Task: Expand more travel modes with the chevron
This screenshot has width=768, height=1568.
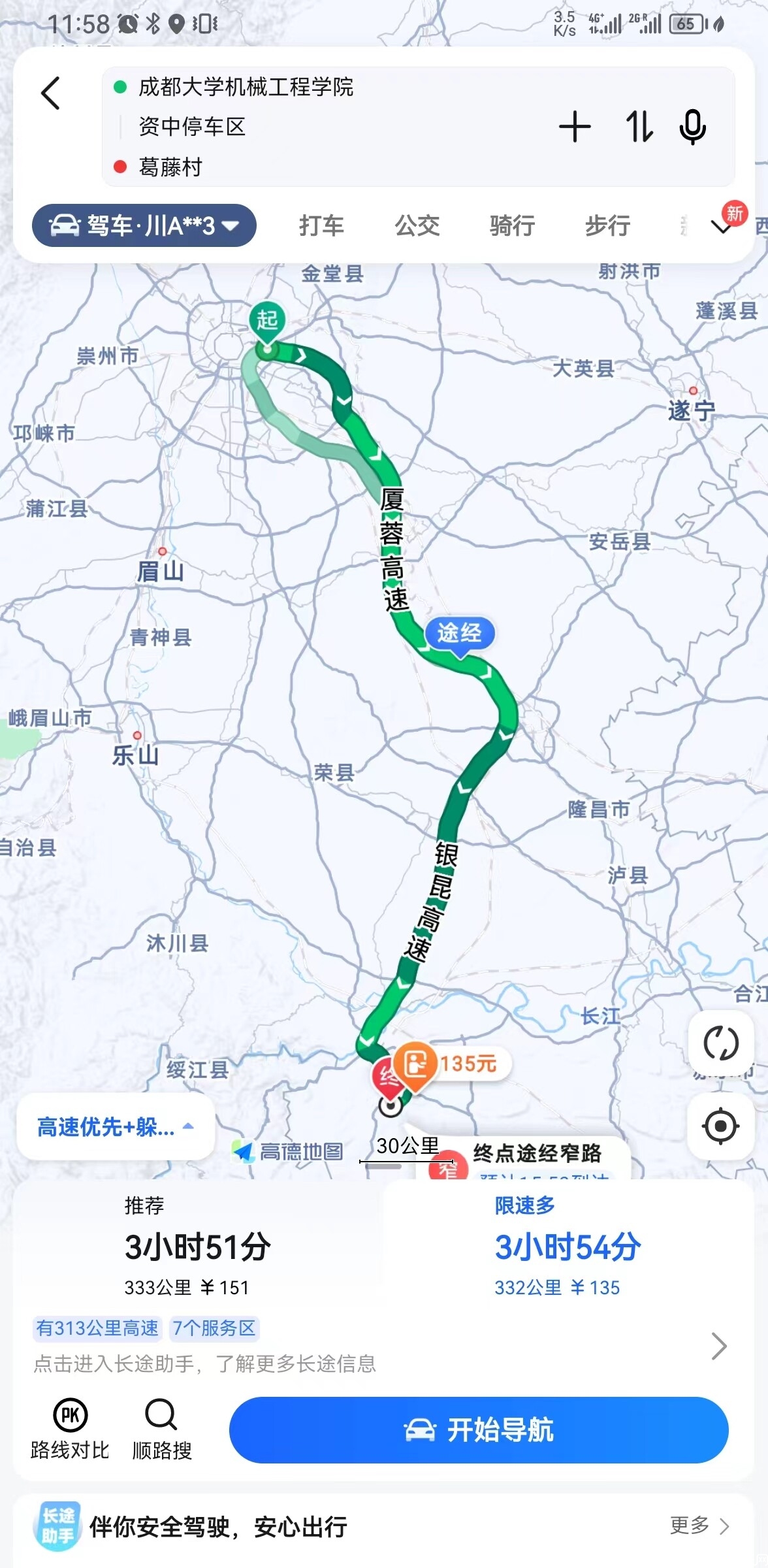Action: point(721,227)
